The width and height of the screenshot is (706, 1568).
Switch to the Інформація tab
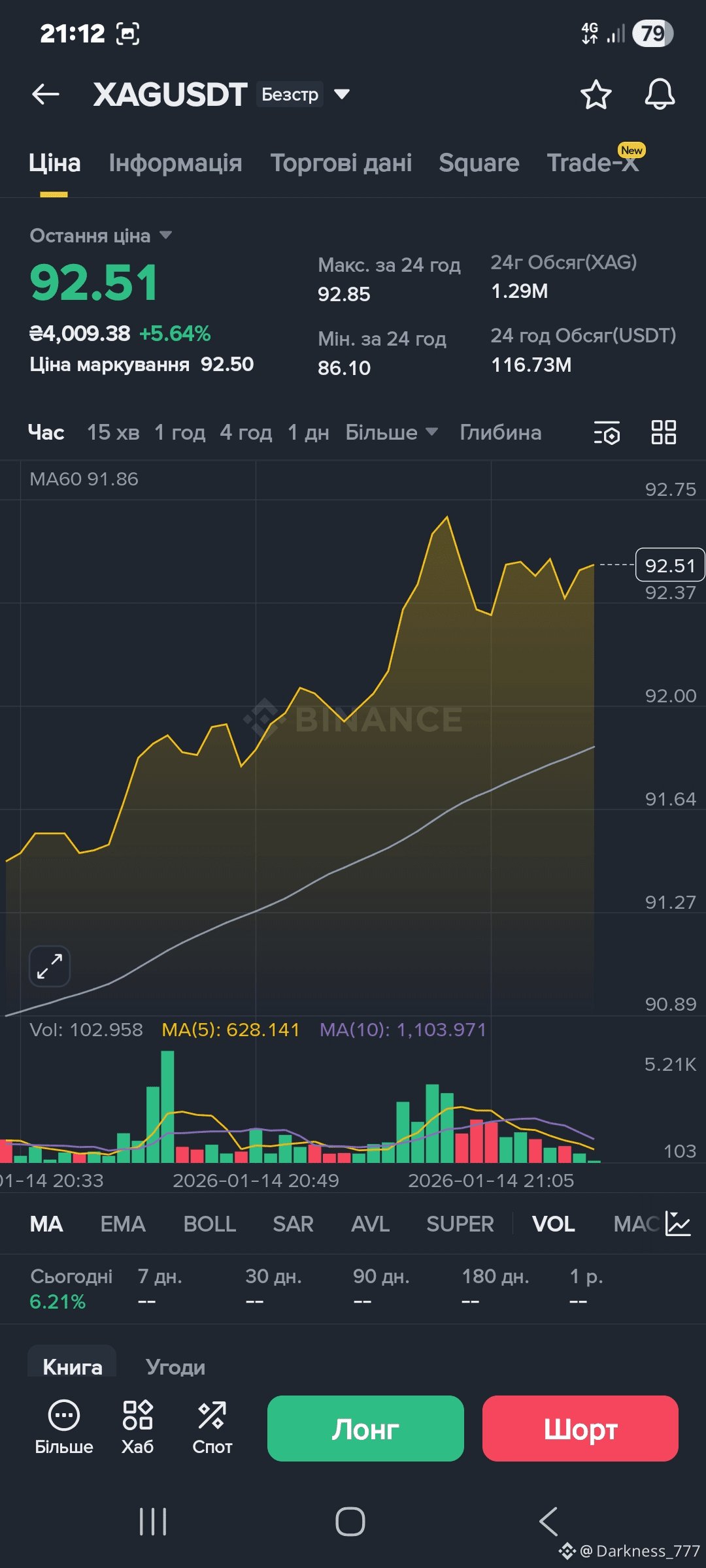[175, 163]
